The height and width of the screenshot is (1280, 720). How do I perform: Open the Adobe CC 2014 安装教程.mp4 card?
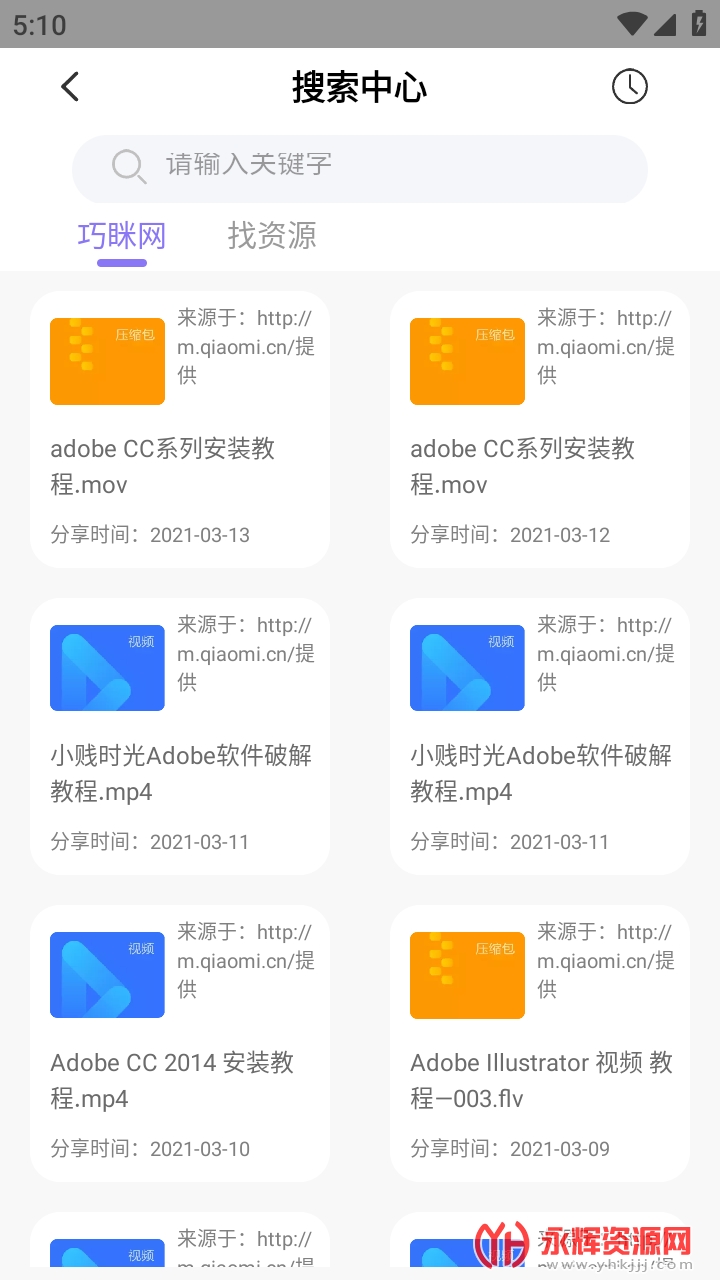pos(180,1044)
